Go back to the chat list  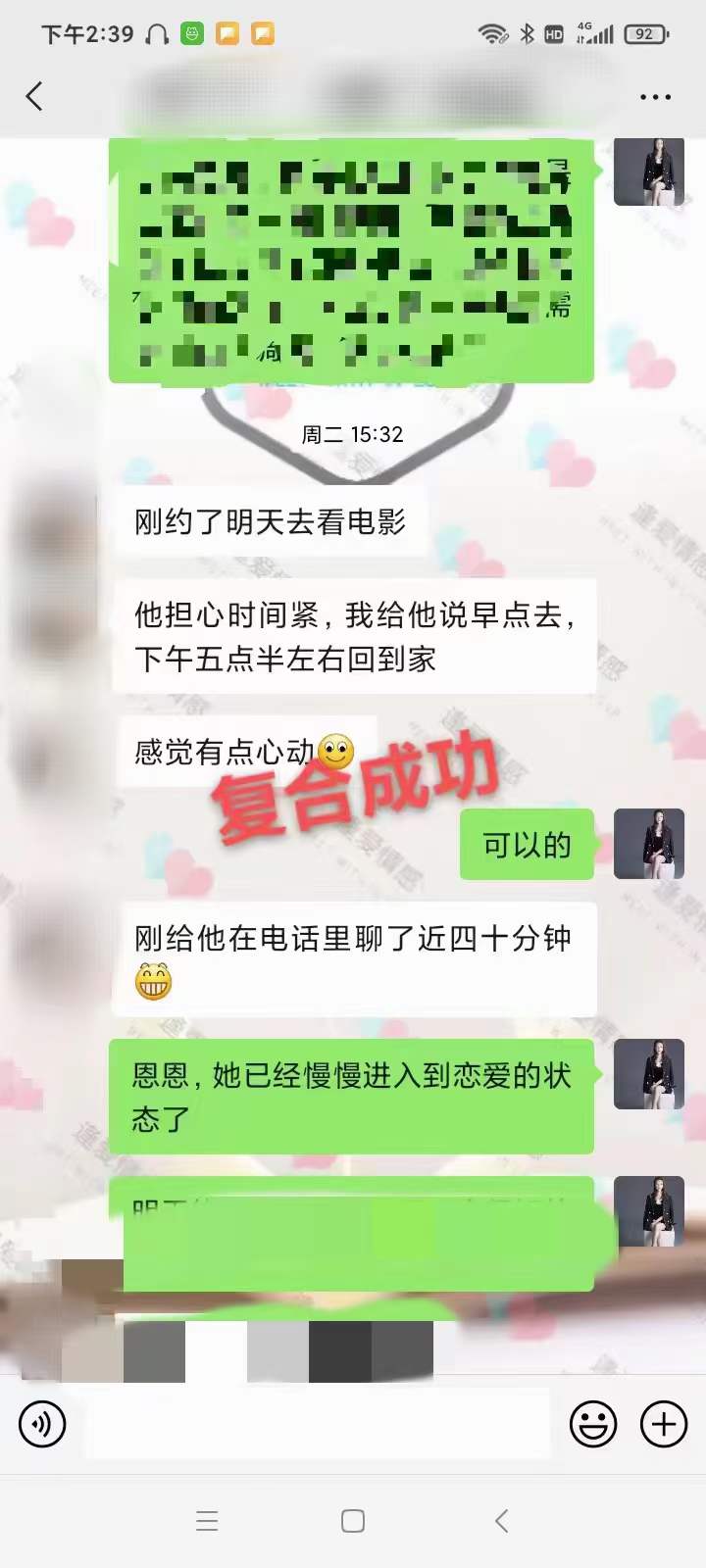(34, 96)
